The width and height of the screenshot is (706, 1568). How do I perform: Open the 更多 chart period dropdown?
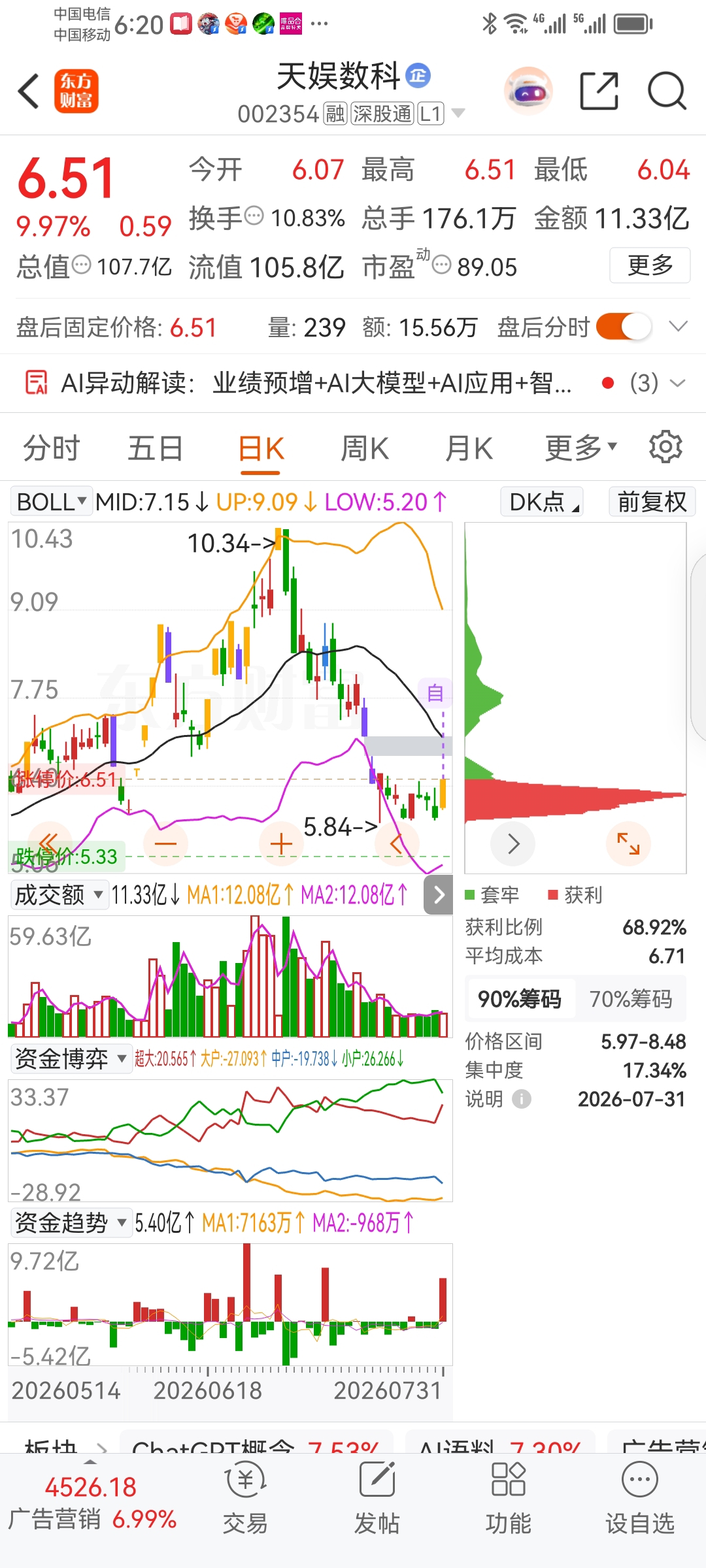tap(580, 448)
